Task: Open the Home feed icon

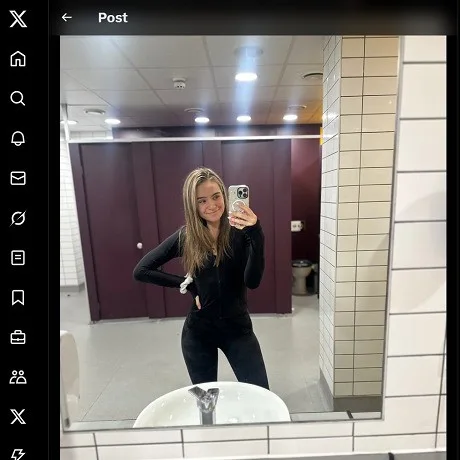Action: [18, 59]
